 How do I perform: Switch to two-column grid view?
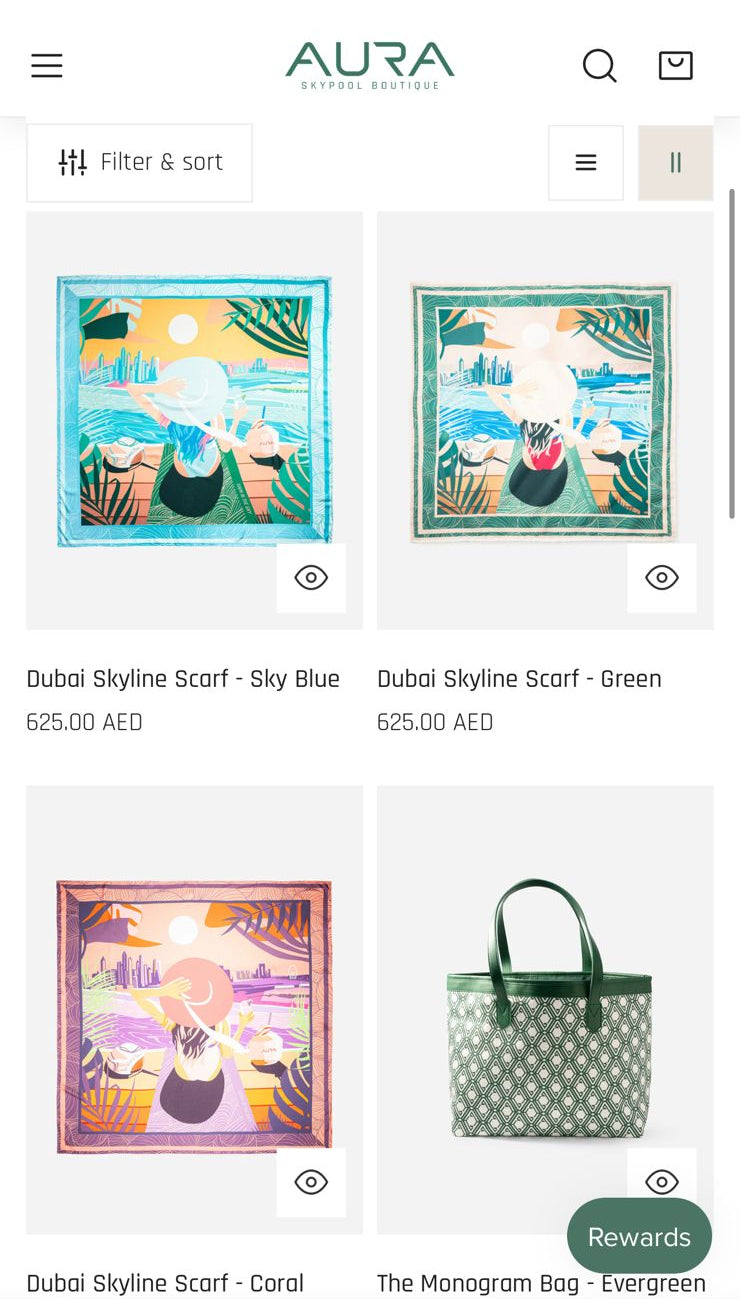click(x=675, y=162)
